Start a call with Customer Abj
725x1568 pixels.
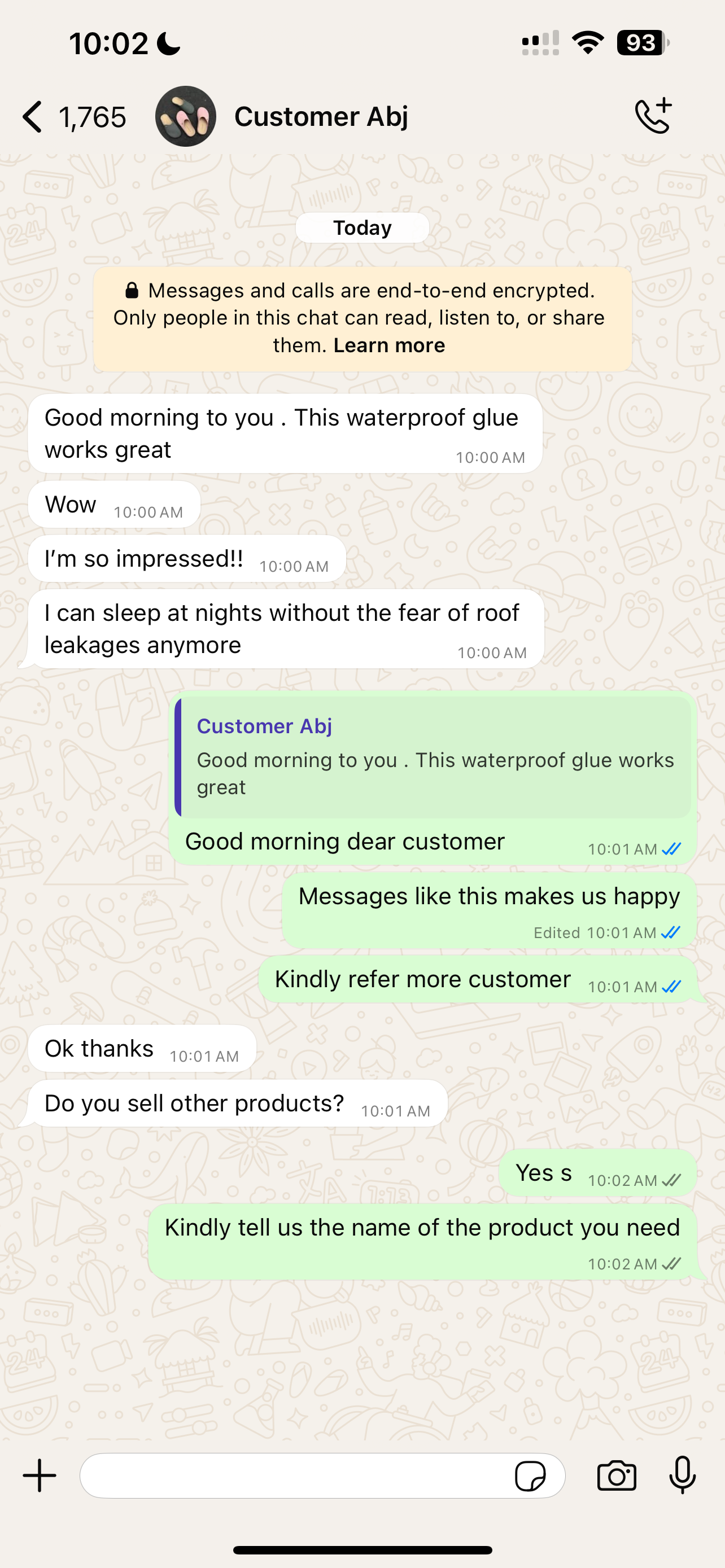(653, 116)
